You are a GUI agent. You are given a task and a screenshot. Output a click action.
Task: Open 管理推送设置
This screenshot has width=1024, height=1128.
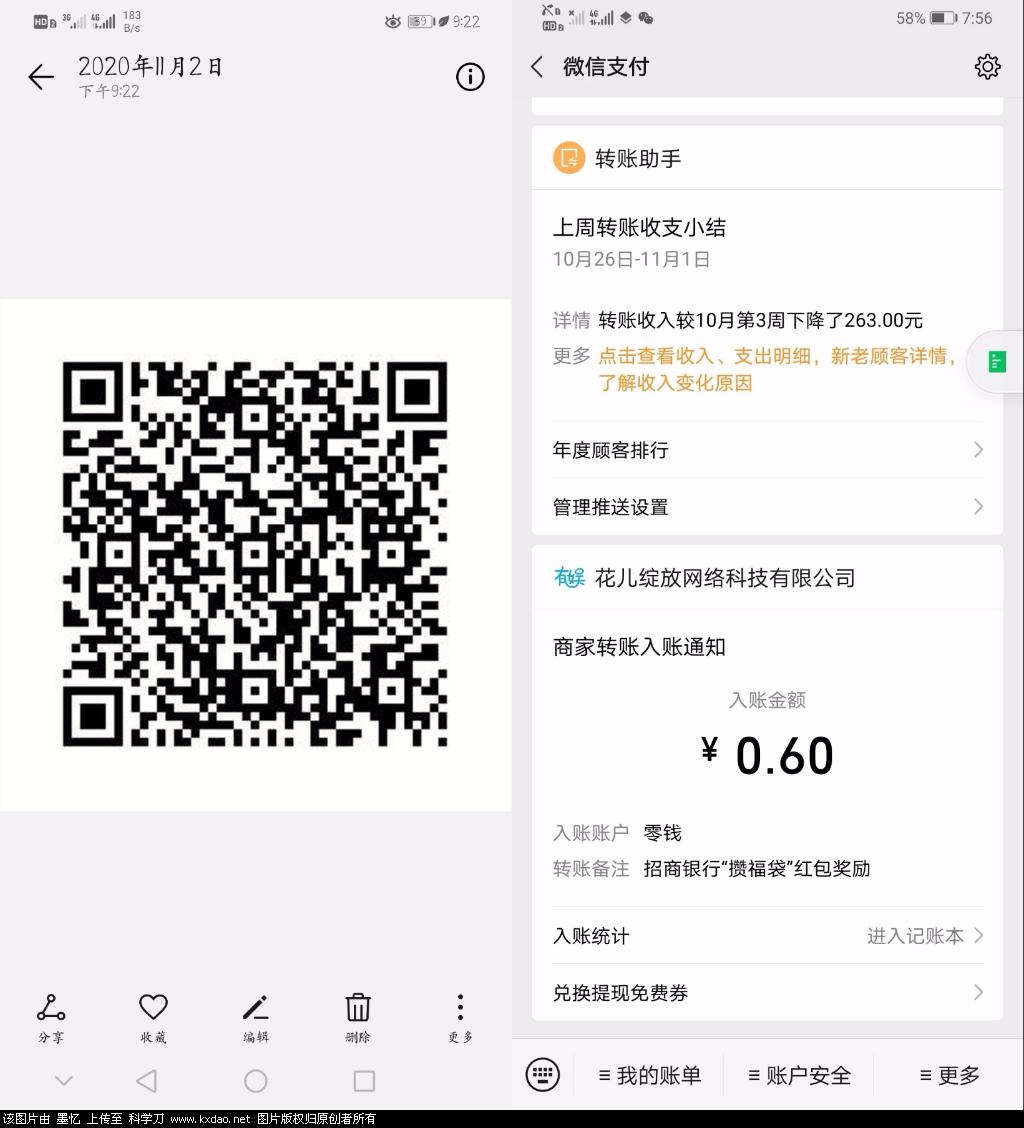[x=767, y=507]
